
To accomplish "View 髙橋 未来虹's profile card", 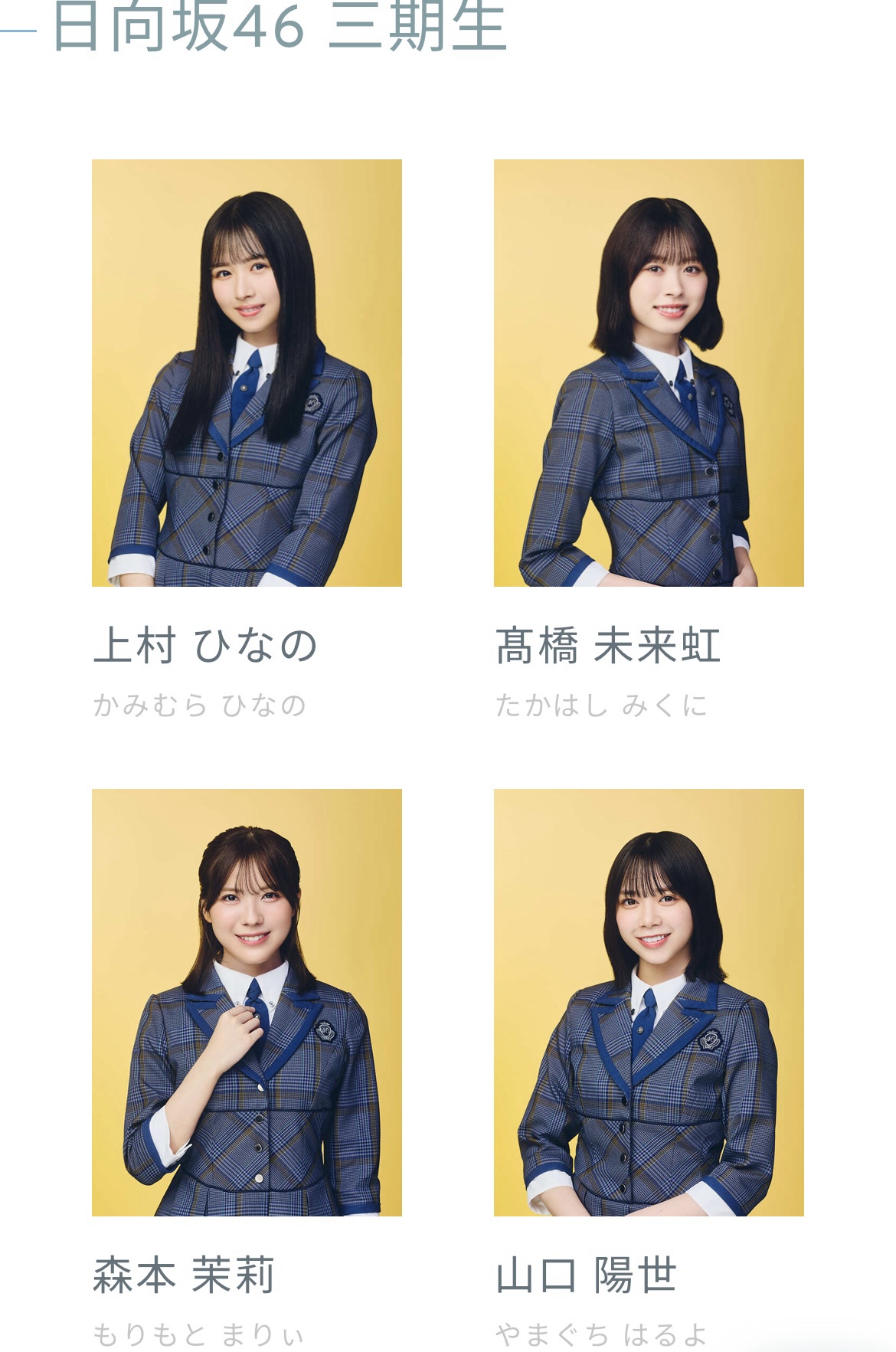I will [x=649, y=373].
